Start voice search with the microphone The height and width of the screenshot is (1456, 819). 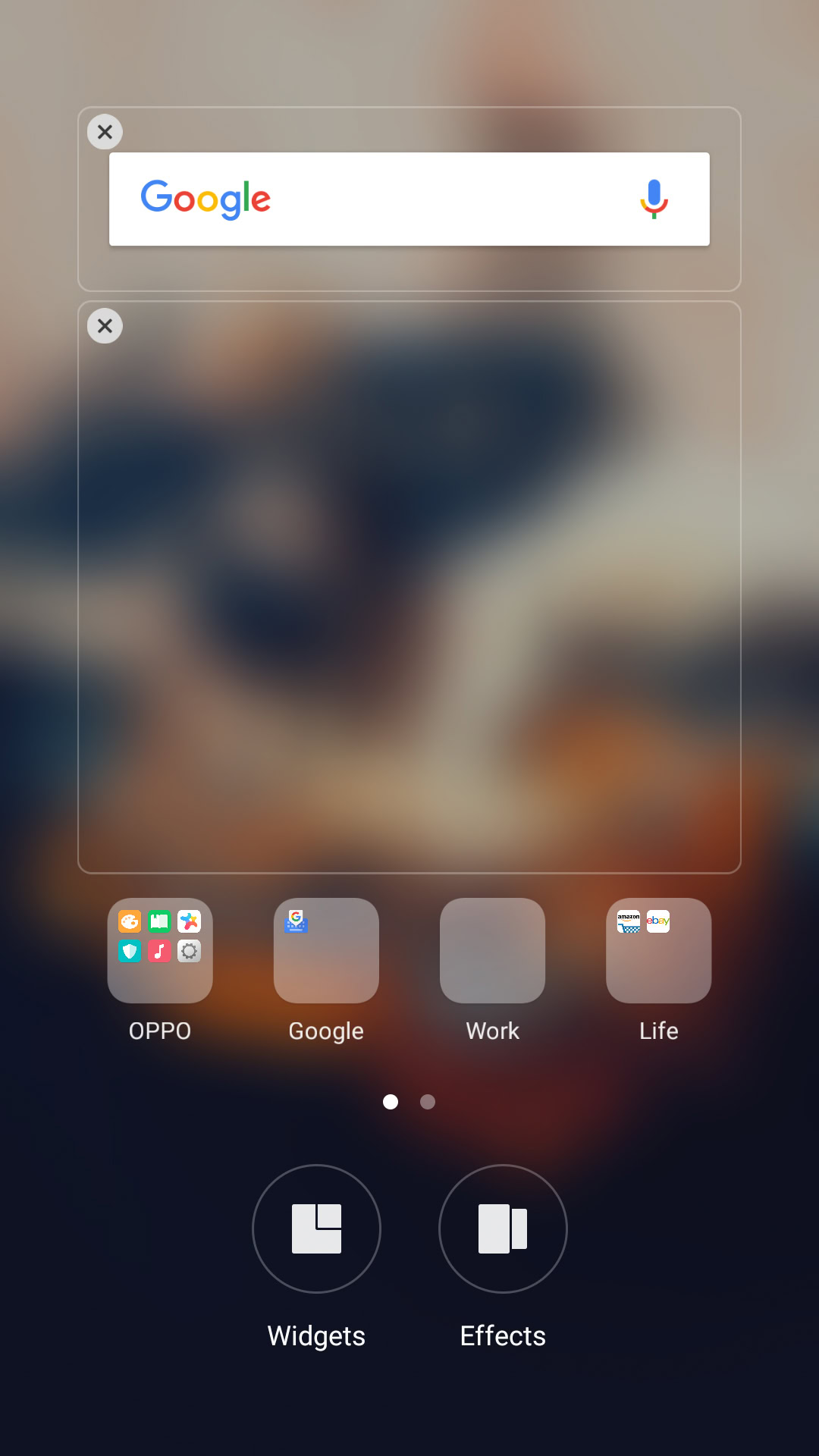pyautogui.click(x=654, y=199)
